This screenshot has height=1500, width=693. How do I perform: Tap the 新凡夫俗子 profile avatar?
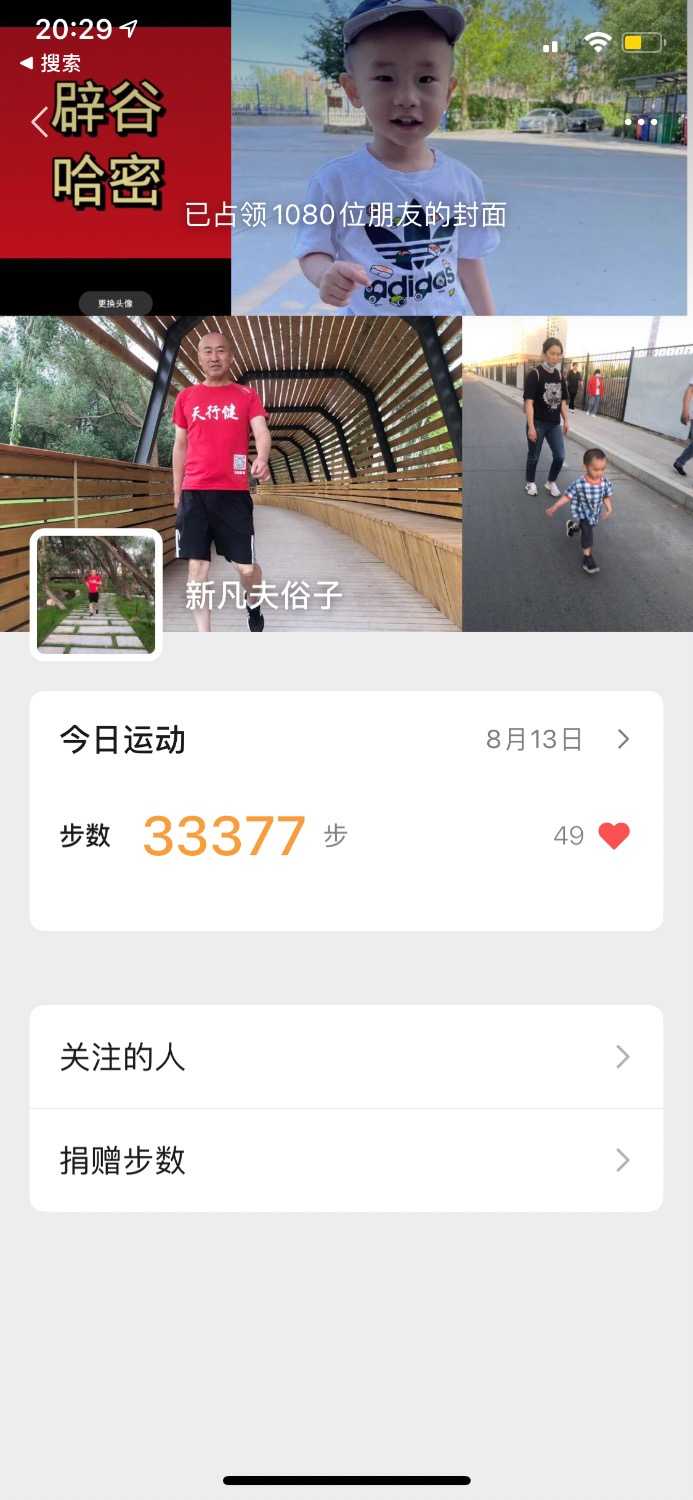point(96,595)
